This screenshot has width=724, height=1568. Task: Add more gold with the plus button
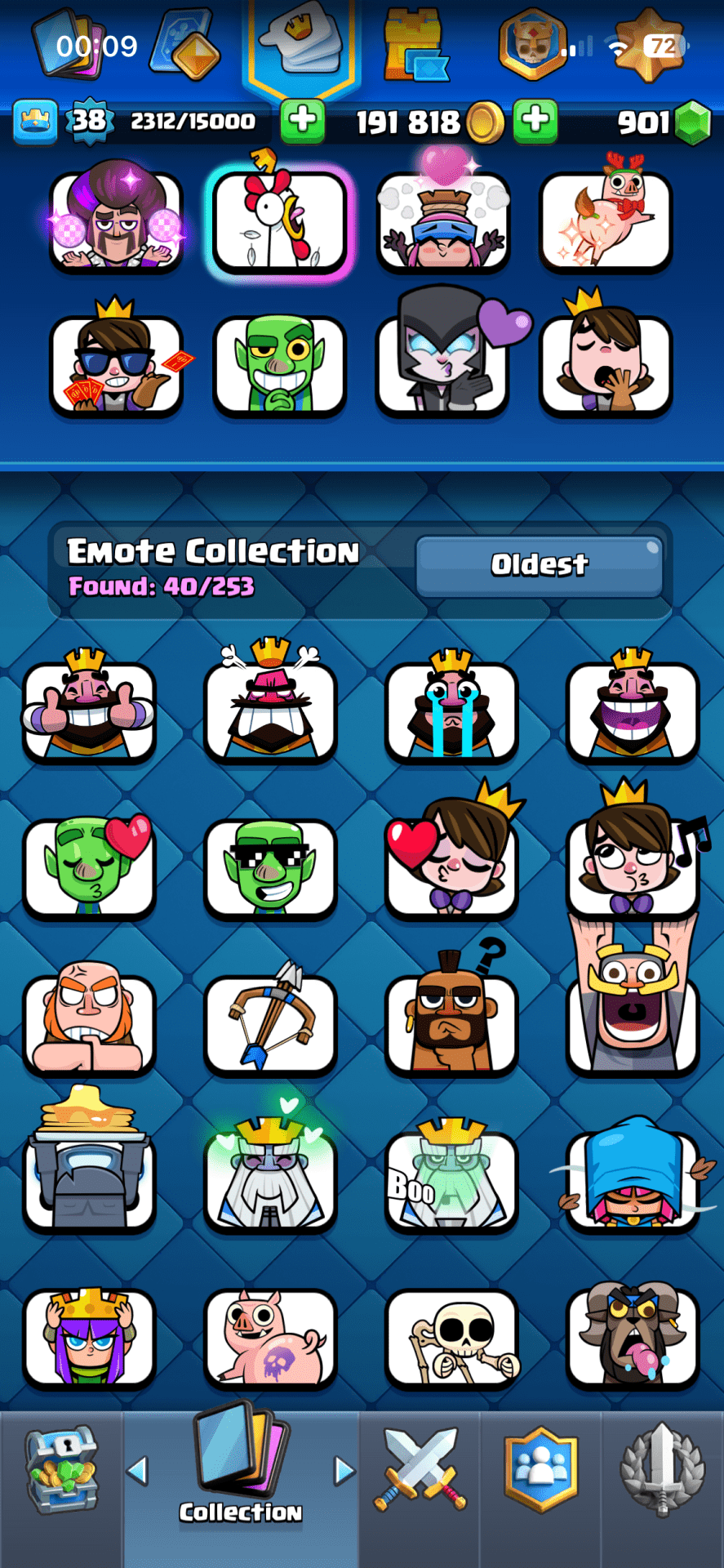[535, 121]
